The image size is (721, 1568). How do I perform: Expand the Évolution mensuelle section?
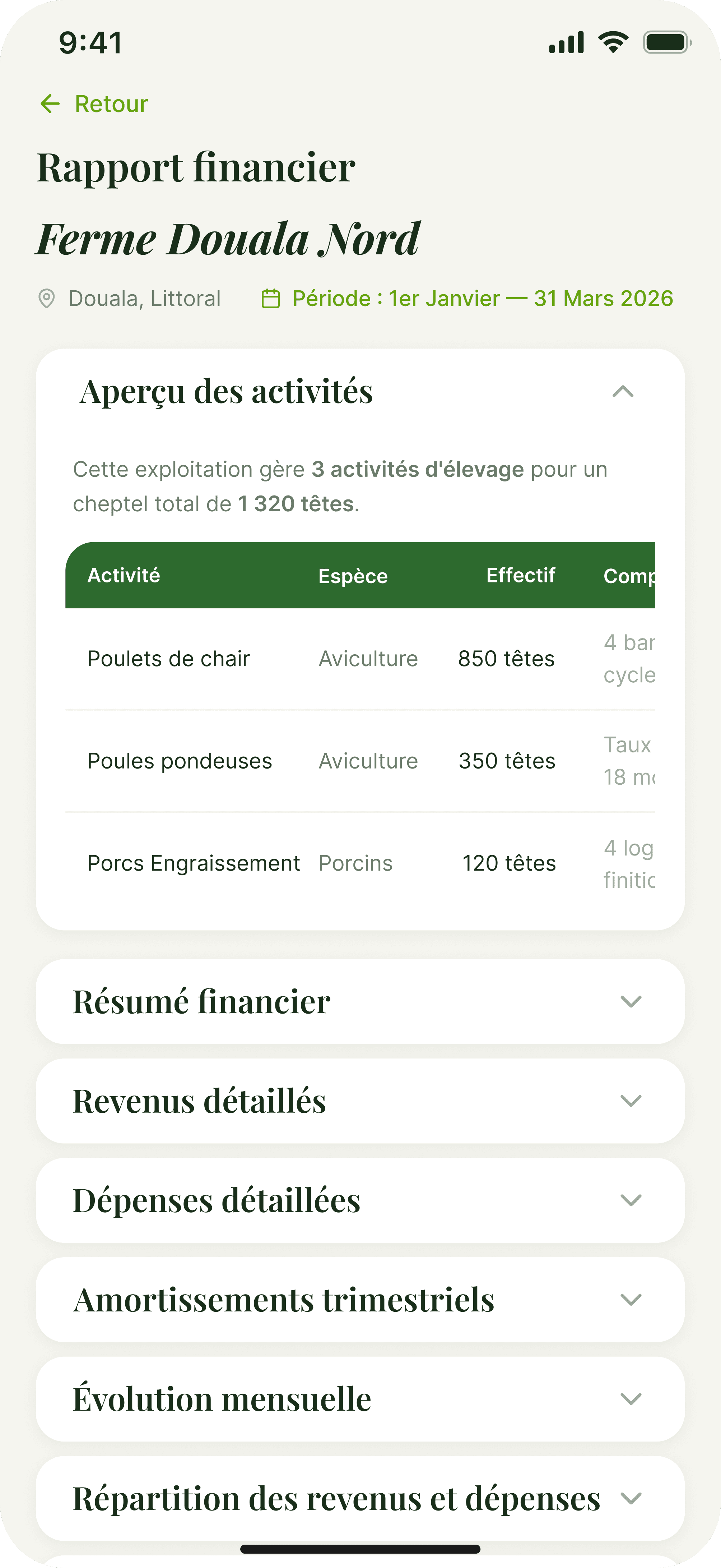[631, 1398]
